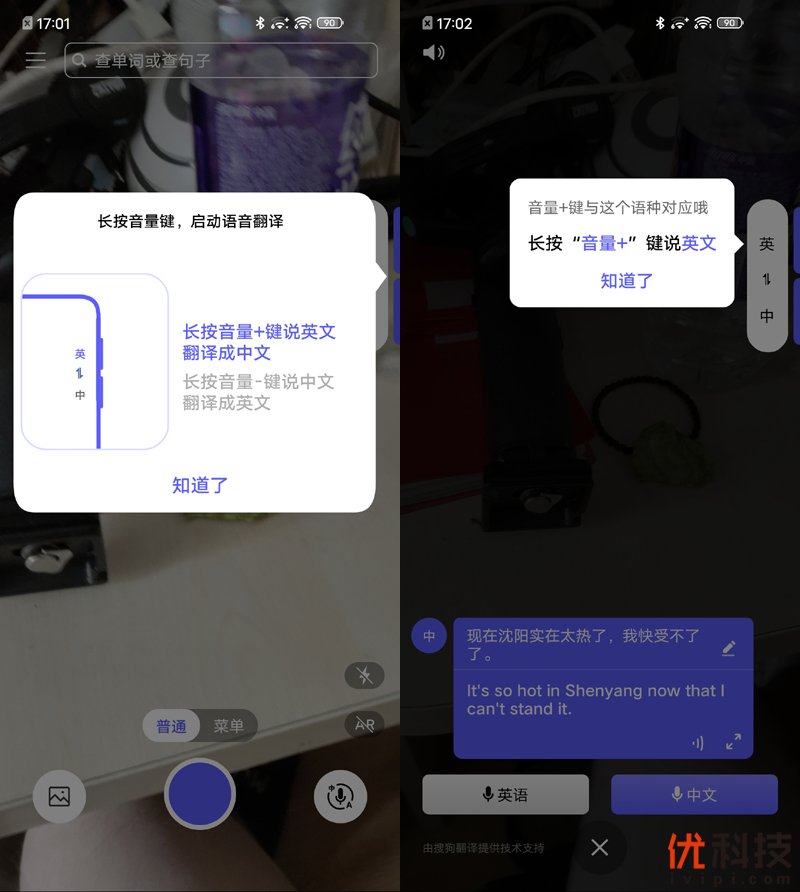
Task: Tap the purple camera shutter button
Action: click(x=200, y=795)
